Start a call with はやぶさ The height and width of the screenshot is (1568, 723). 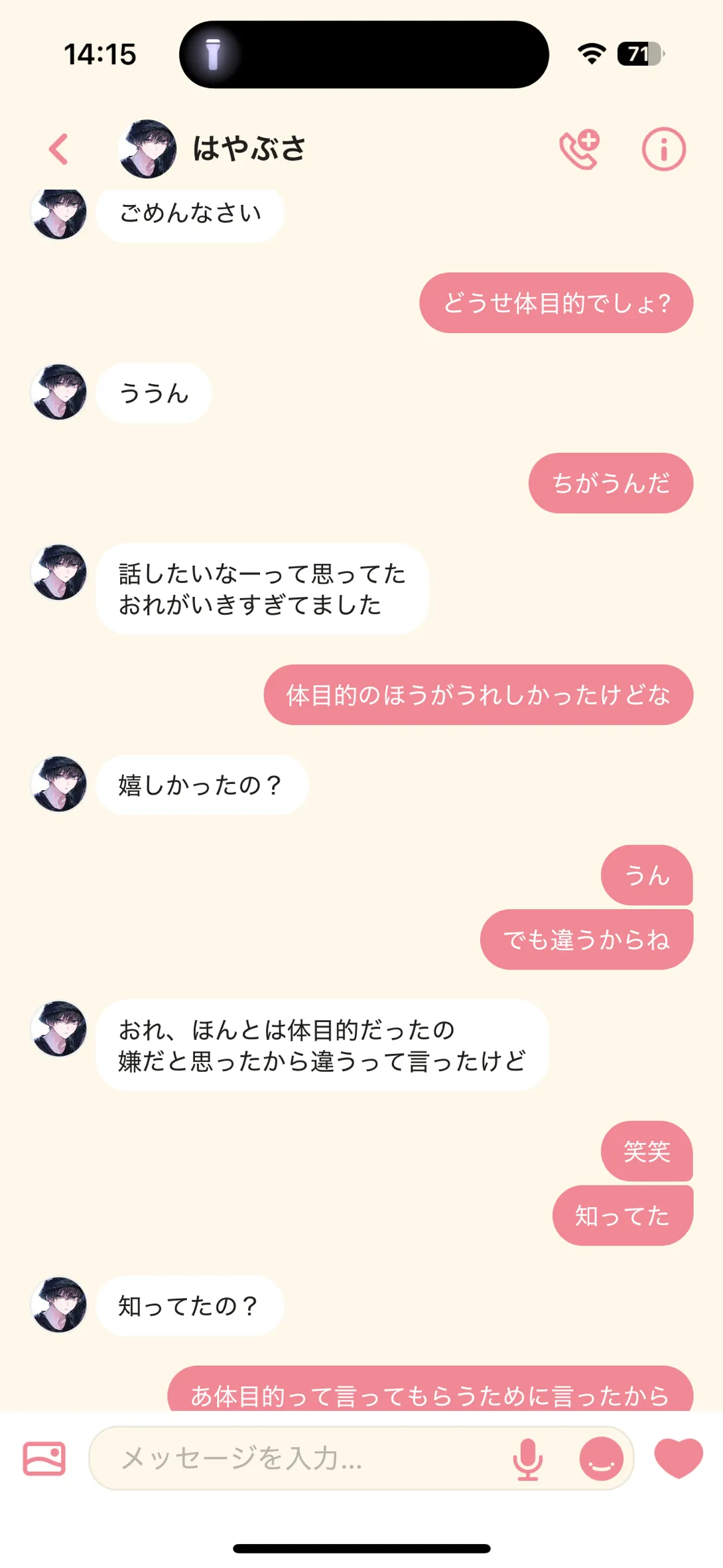(579, 149)
